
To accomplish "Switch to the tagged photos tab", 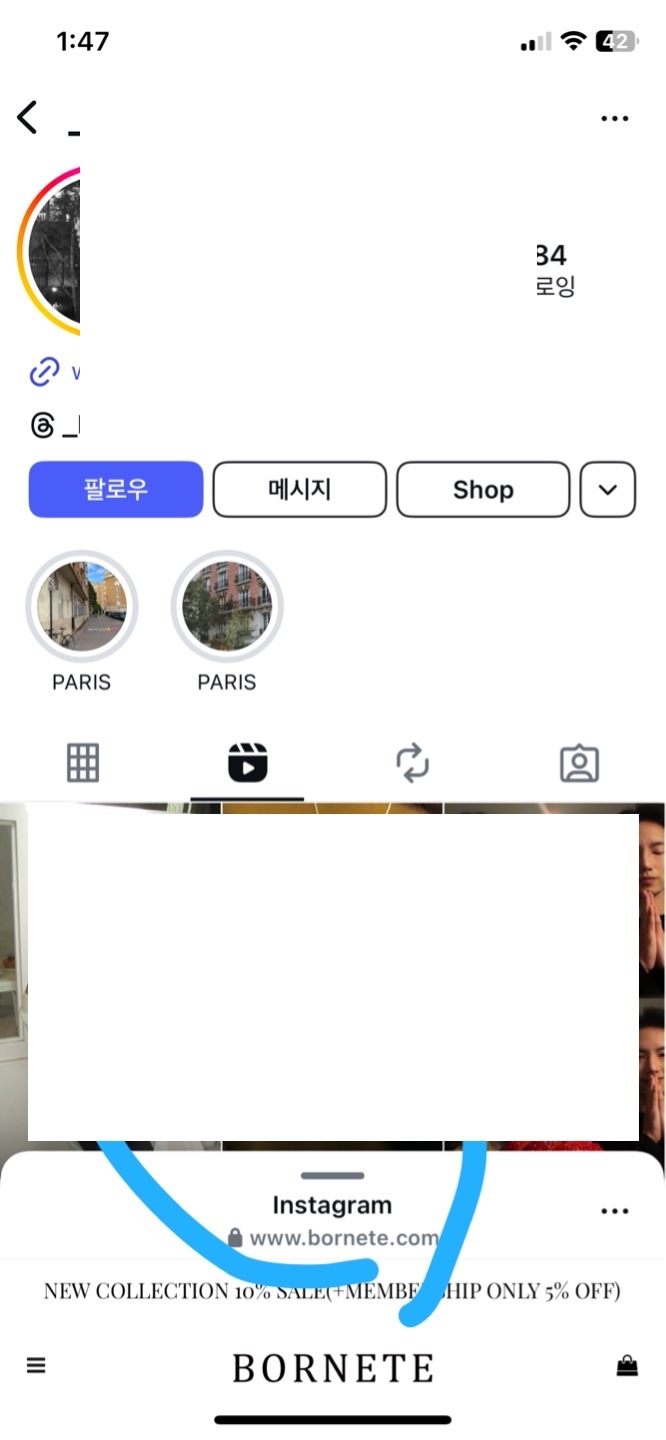I will pyautogui.click(x=579, y=763).
